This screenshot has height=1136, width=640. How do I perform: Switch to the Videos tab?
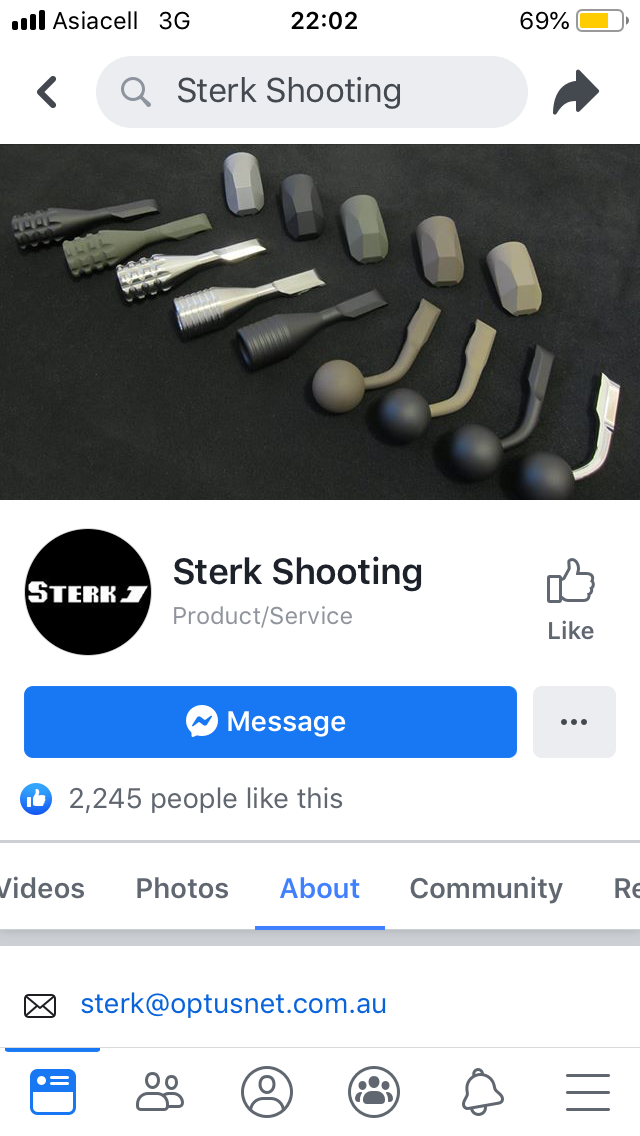pyautogui.click(x=42, y=888)
